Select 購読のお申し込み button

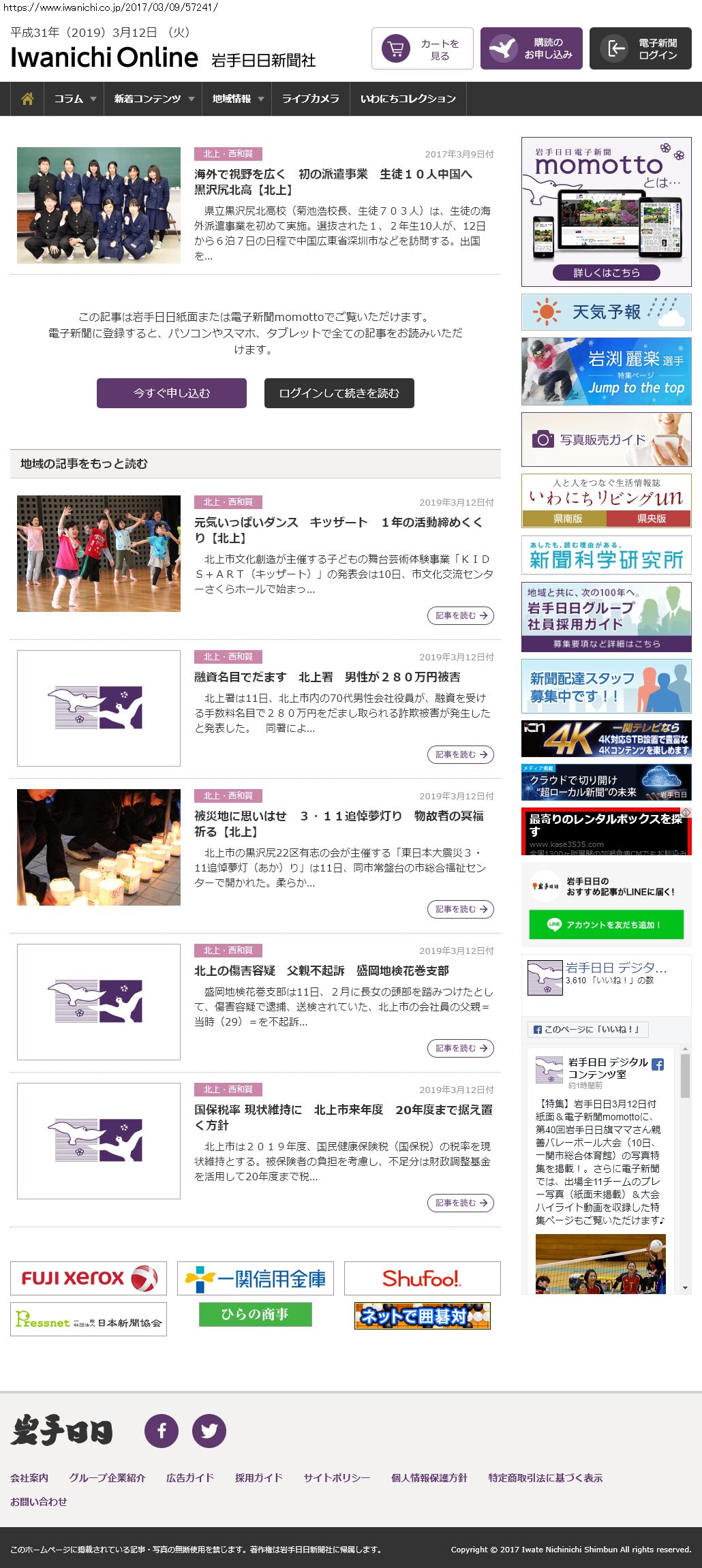point(531,49)
